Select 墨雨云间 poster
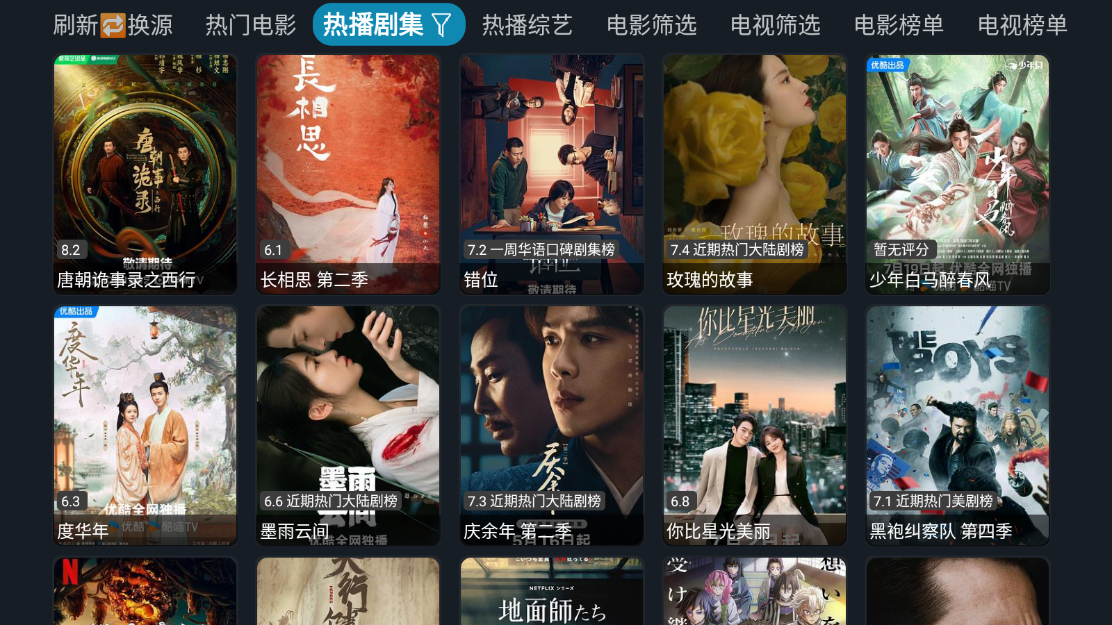This screenshot has width=1112, height=625. (x=348, y=425)
